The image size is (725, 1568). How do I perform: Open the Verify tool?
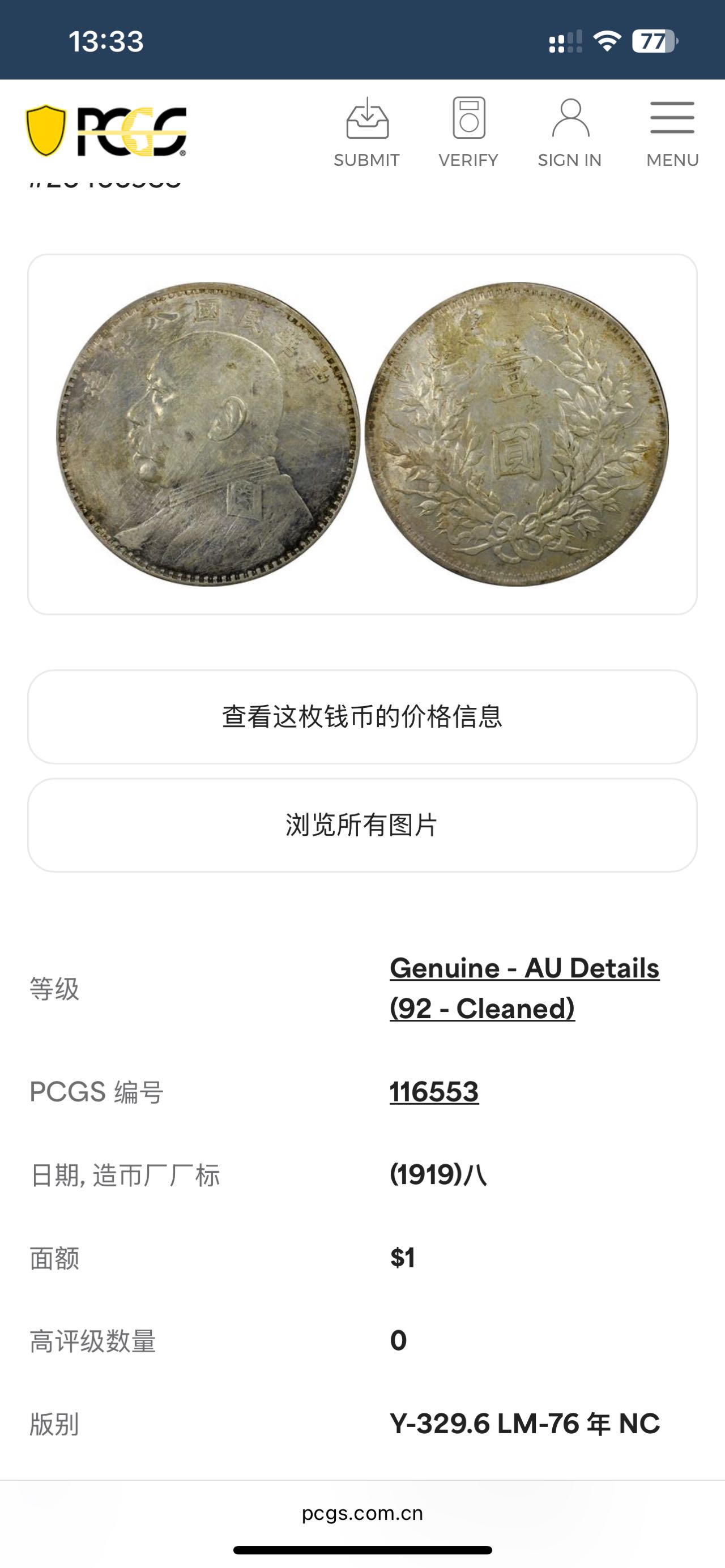coord(468,133)
